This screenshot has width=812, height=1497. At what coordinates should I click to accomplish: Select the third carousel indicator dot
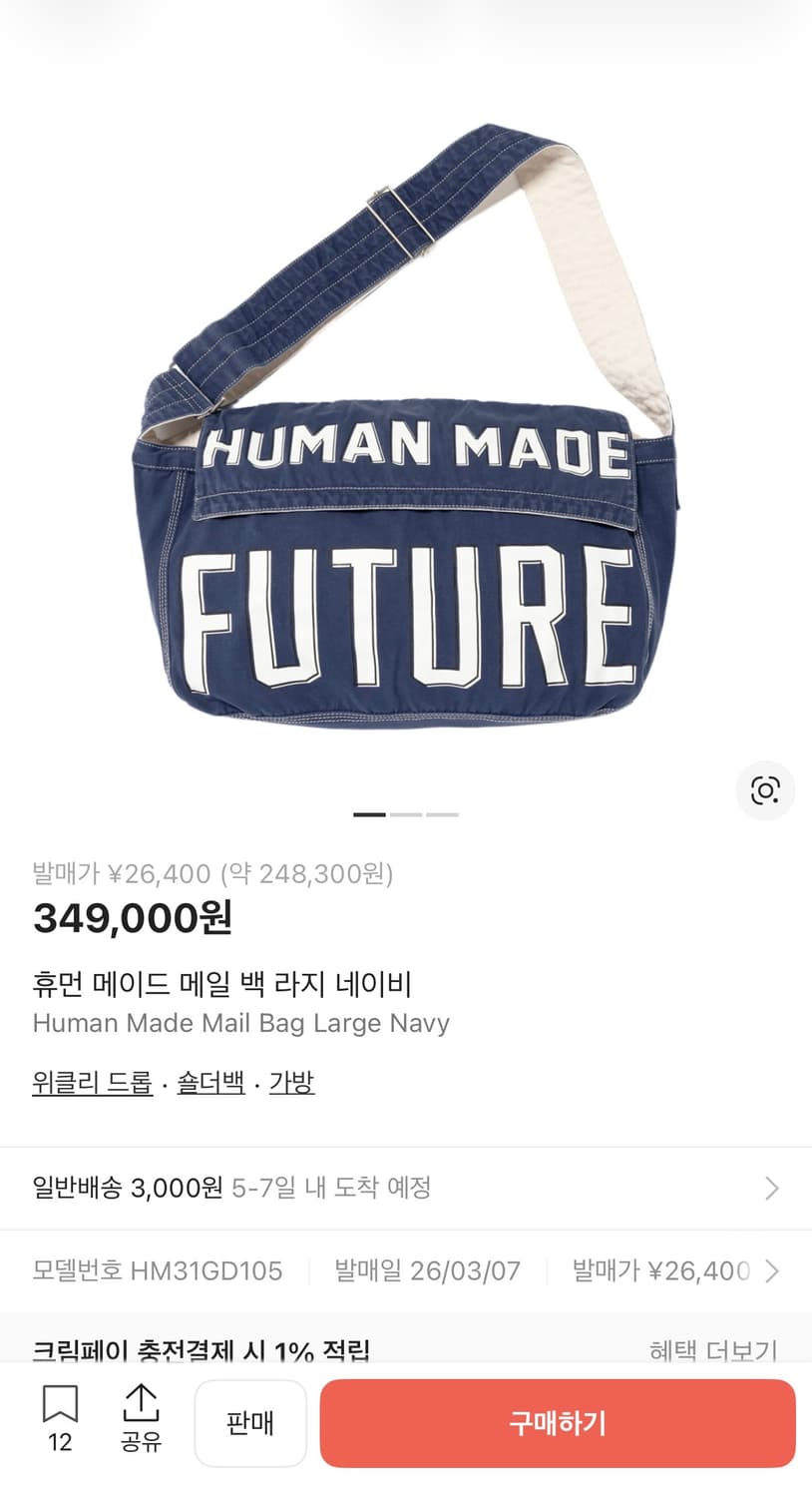click(443, 814)
